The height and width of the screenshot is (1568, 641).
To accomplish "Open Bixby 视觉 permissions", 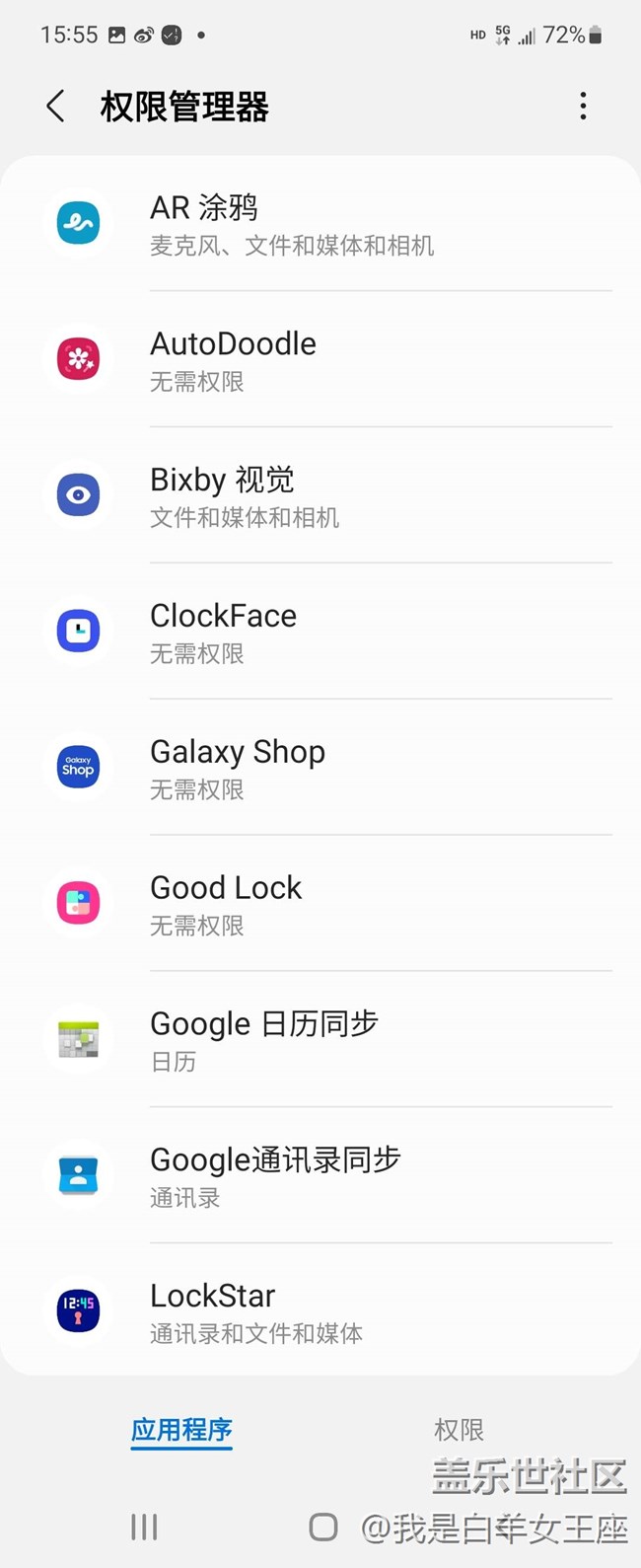I will click(x=320, y=496).
